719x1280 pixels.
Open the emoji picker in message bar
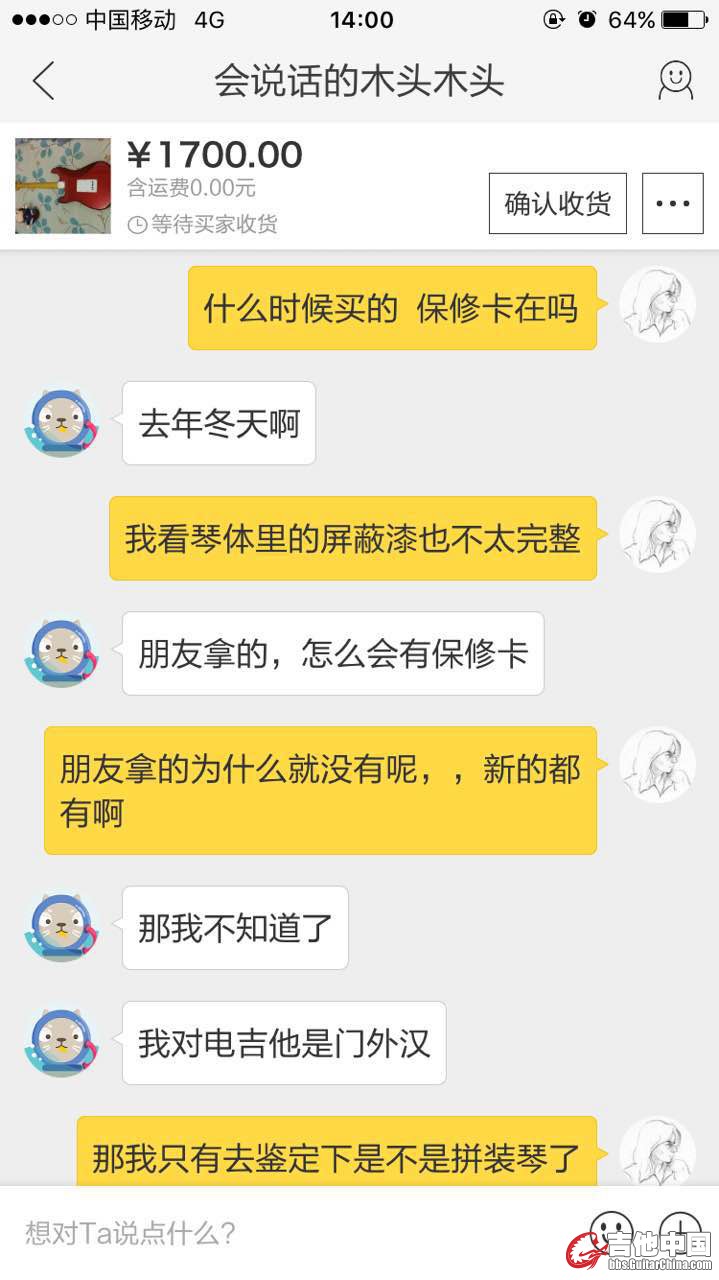click(x=610, y=1230)
